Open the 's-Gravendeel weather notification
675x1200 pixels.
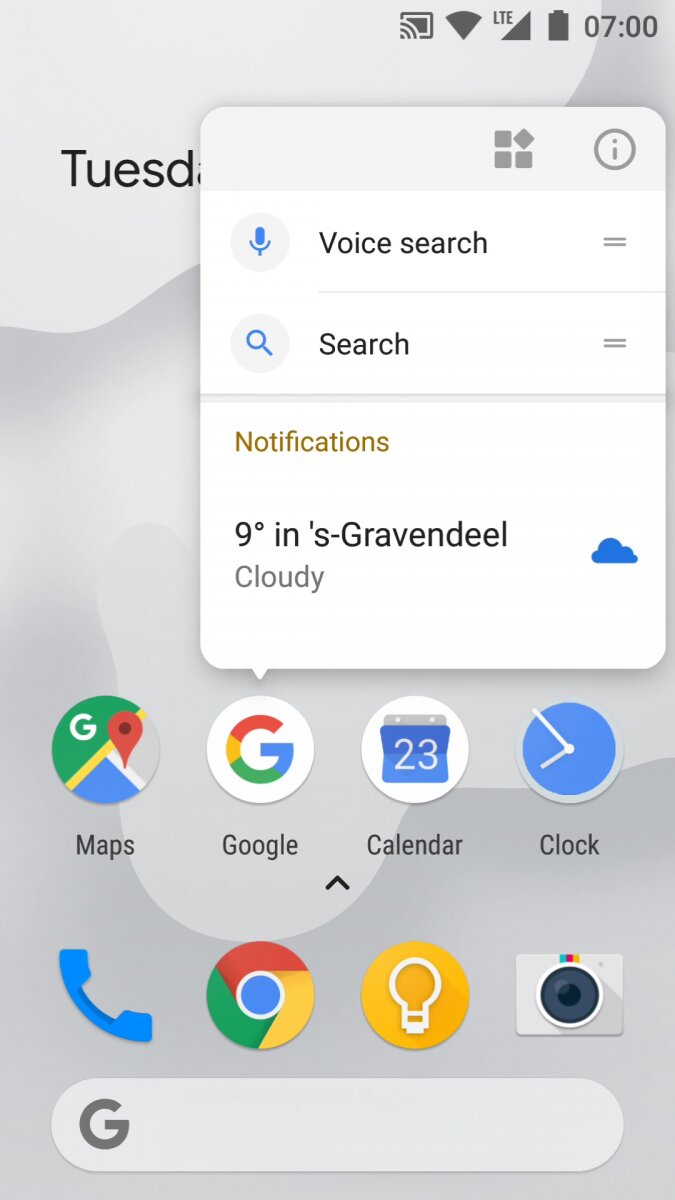point(432,553)
